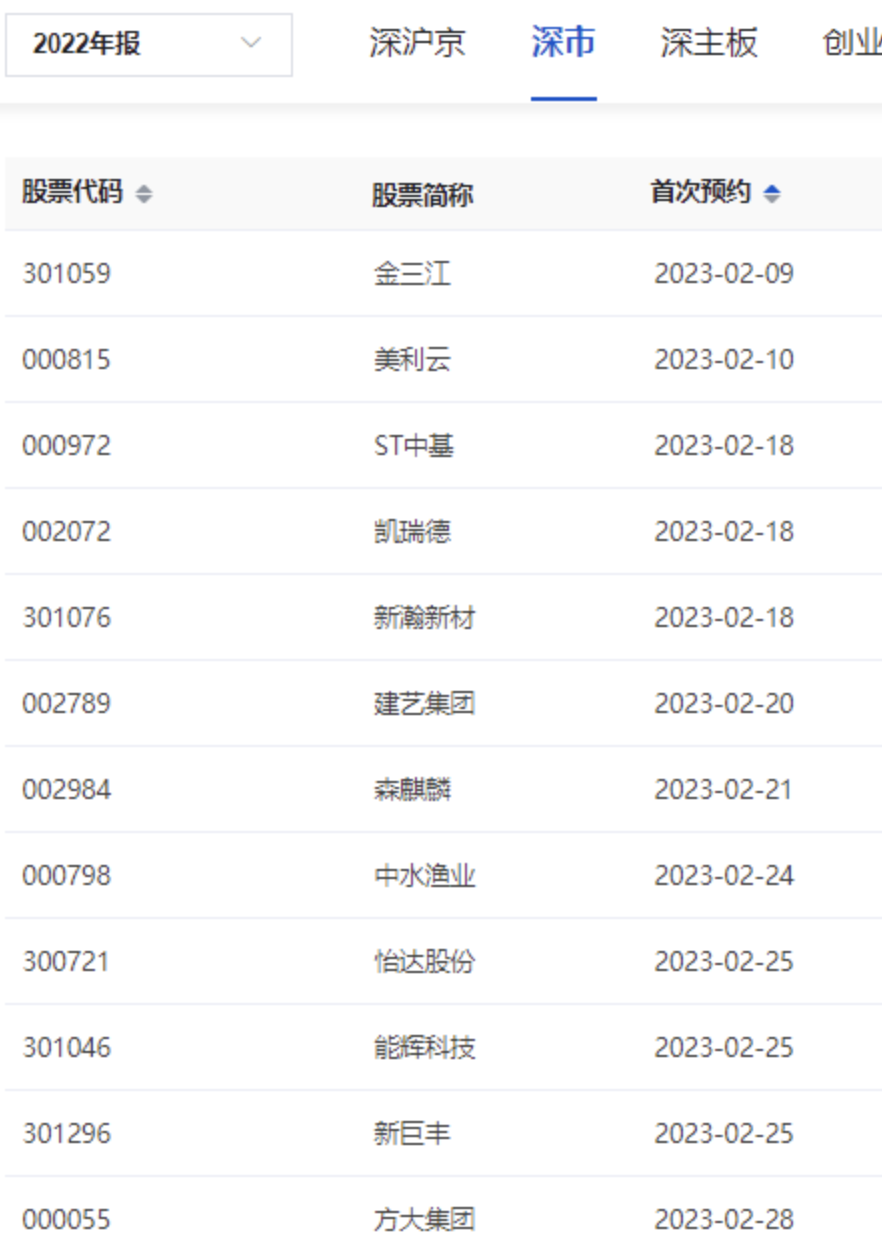Open the 2022年报 report period dropdown
Screen dimensions: 882x1250
click(149, 45)
